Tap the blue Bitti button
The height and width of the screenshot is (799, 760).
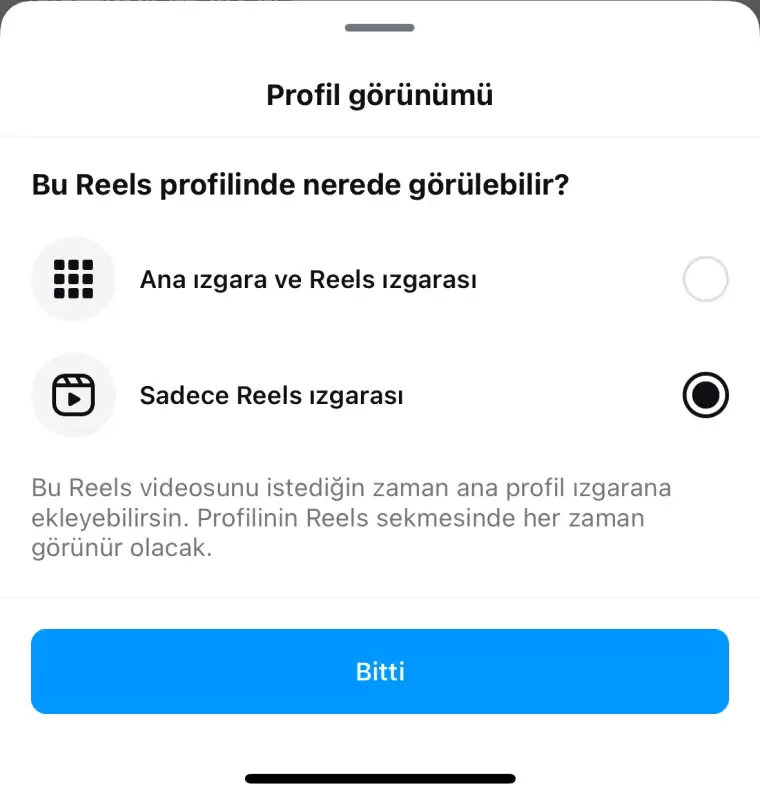pyautogui.click(x=380, y=671)
